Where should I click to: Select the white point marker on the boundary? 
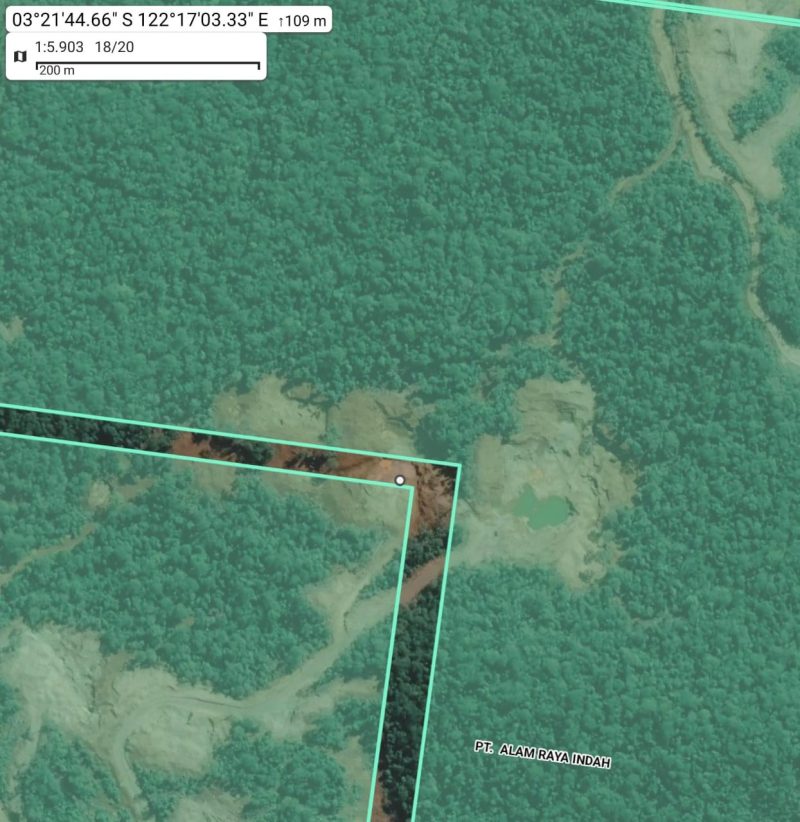[x=400, y=481]
